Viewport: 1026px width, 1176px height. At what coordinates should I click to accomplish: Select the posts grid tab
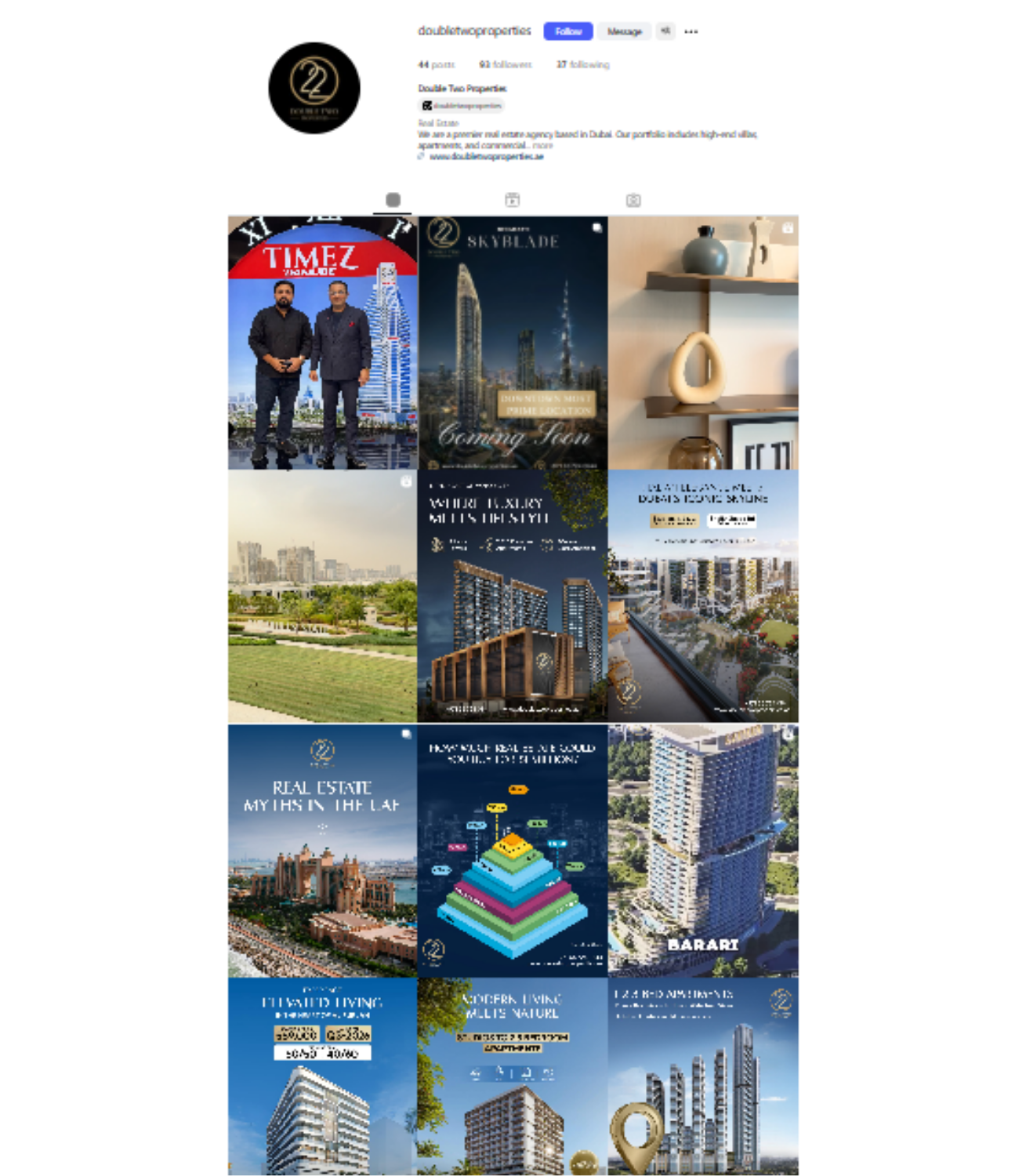click(393, 201)
